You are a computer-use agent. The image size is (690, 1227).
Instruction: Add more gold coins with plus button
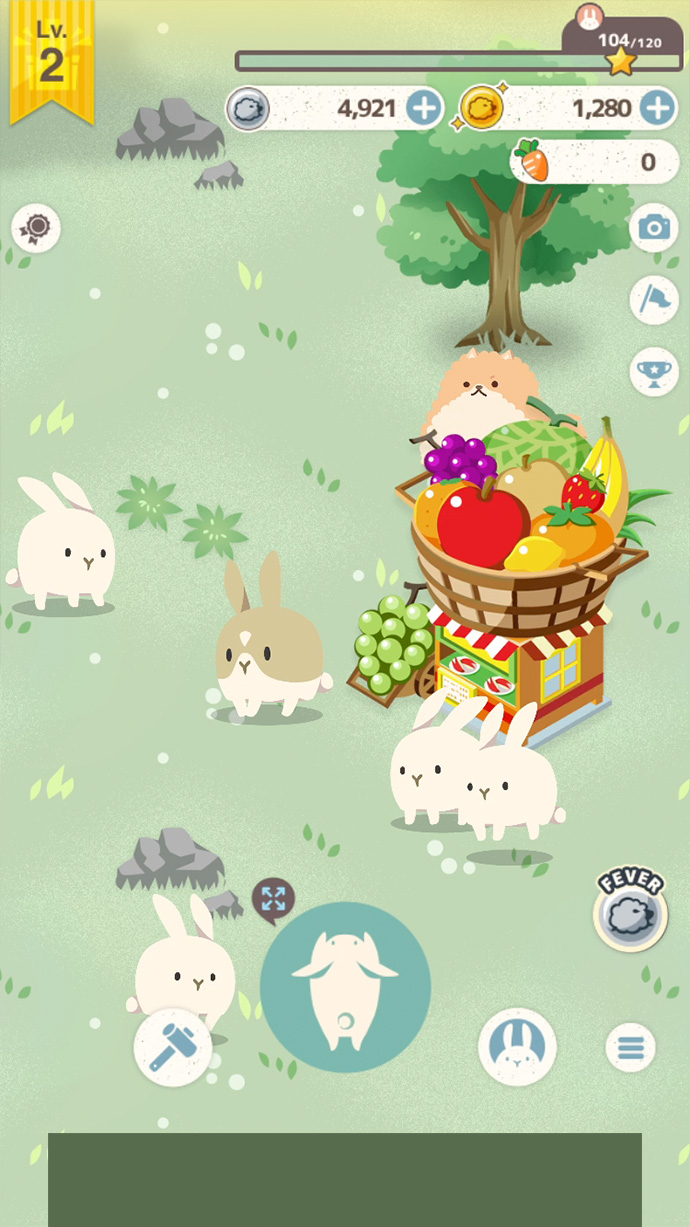[x=657, y=108]
